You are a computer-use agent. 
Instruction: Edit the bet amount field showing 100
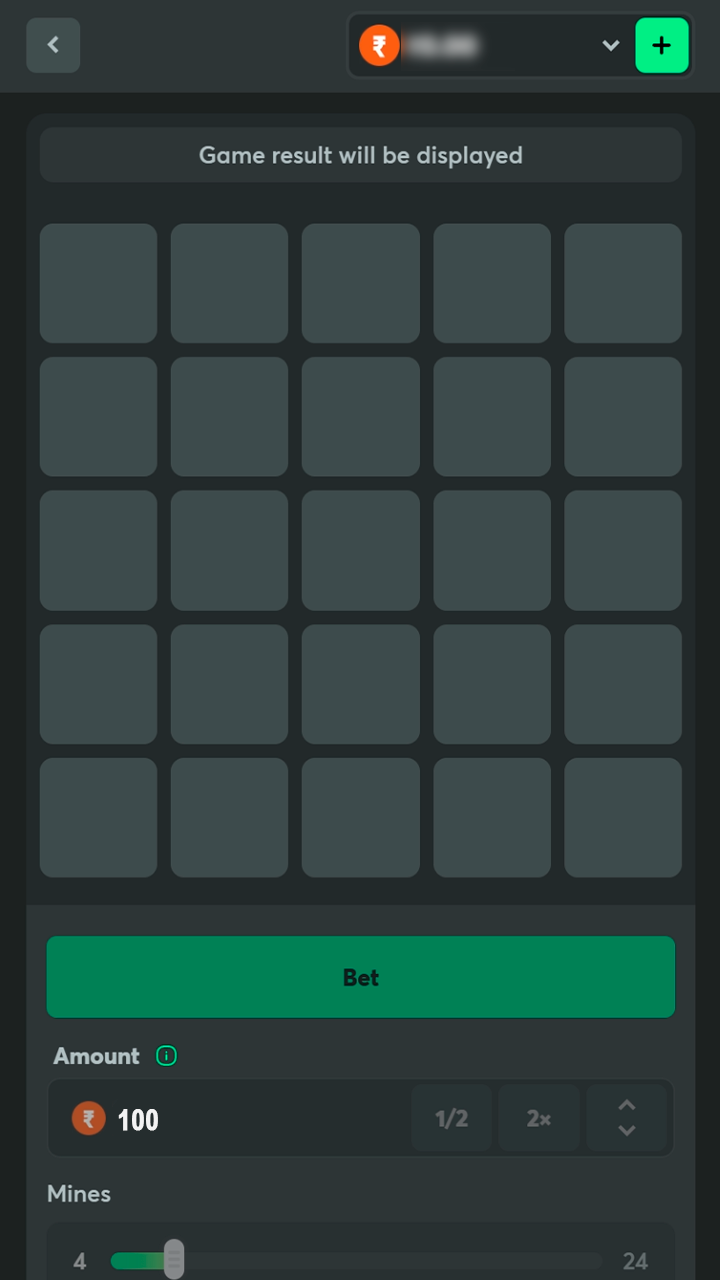(x=250, y=1120)
